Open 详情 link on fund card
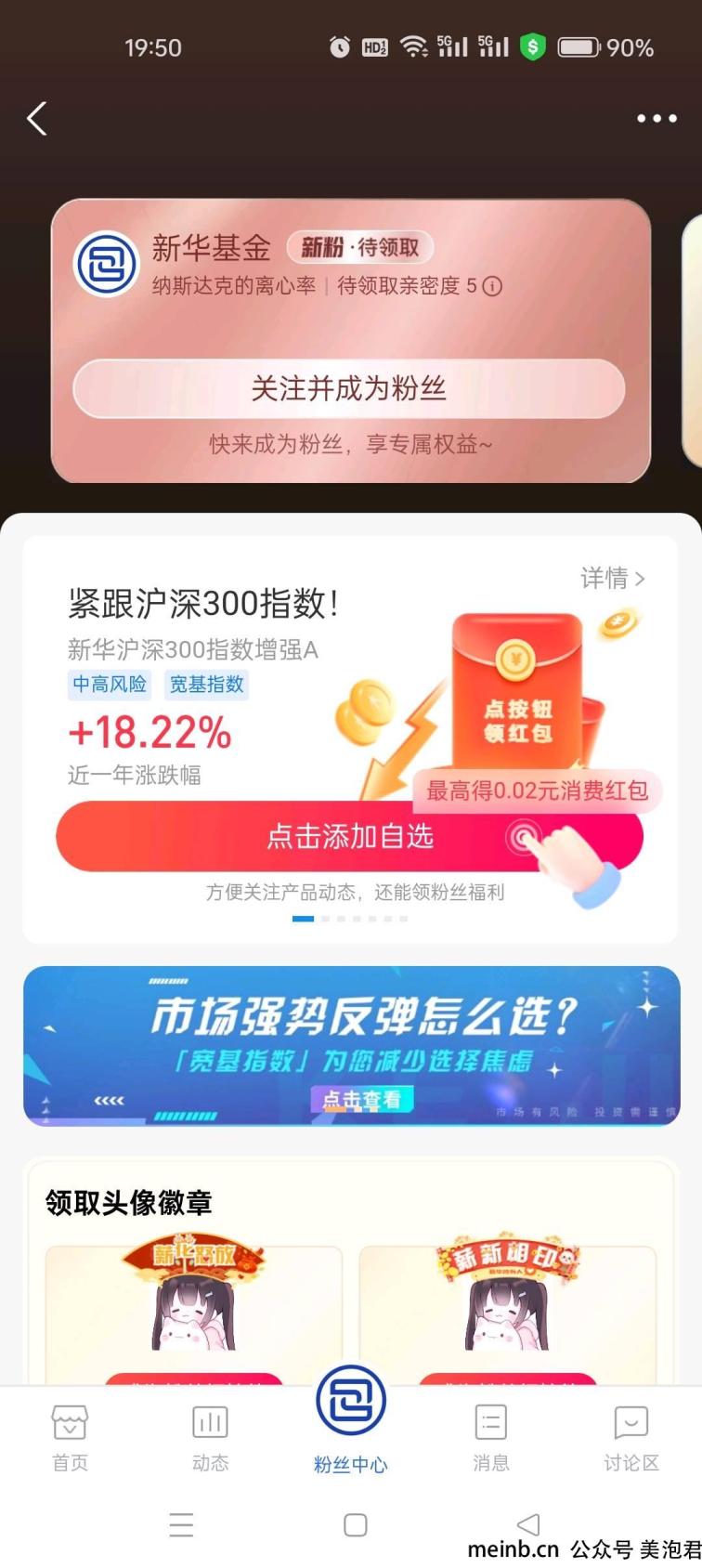702x1568 pixels. 613,579
